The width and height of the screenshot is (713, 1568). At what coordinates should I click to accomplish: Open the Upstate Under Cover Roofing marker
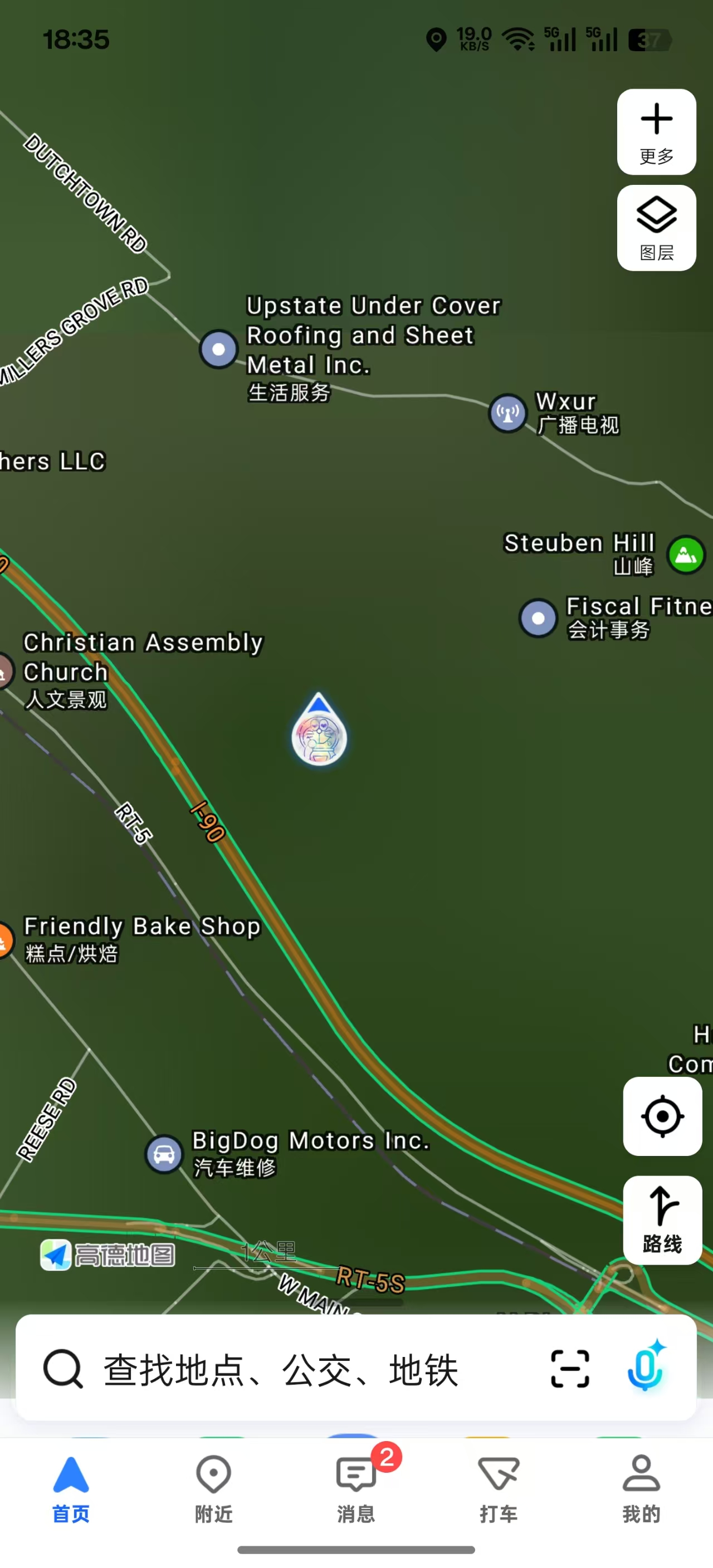(218, 349)
